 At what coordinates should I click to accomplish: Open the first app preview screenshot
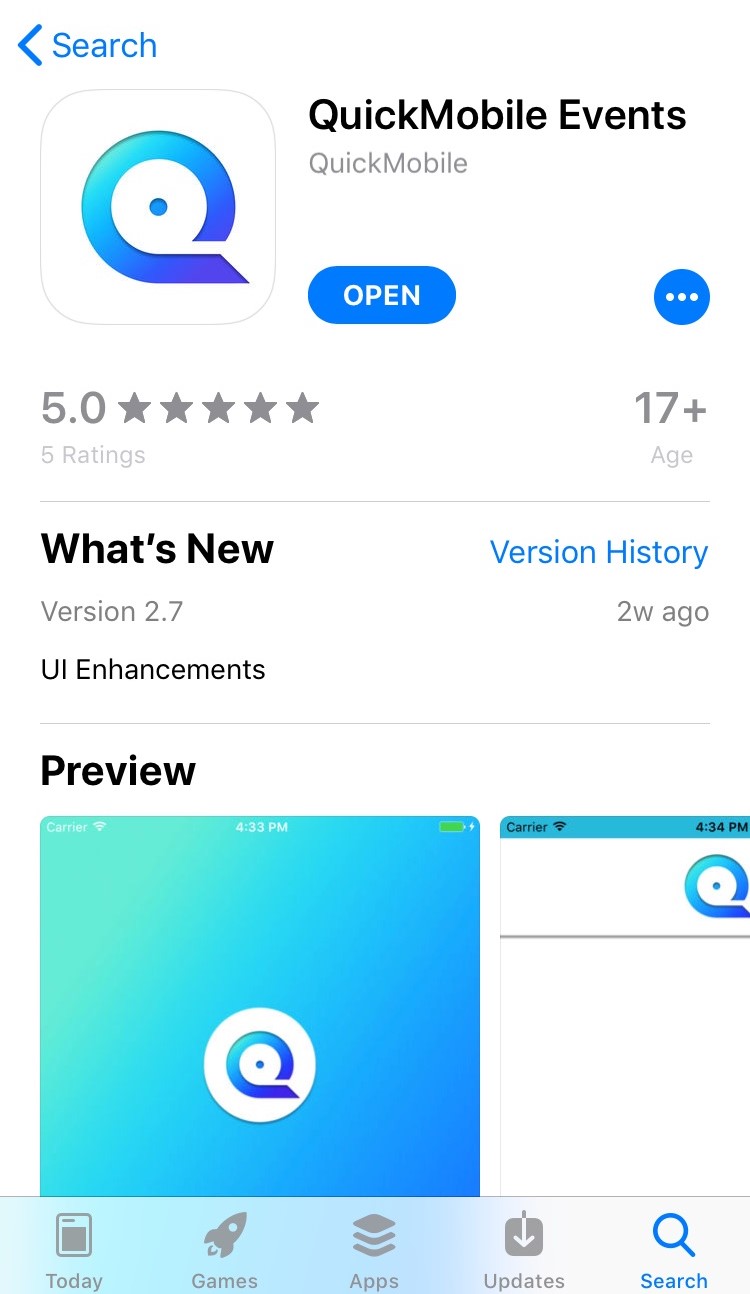point(260,1005)
